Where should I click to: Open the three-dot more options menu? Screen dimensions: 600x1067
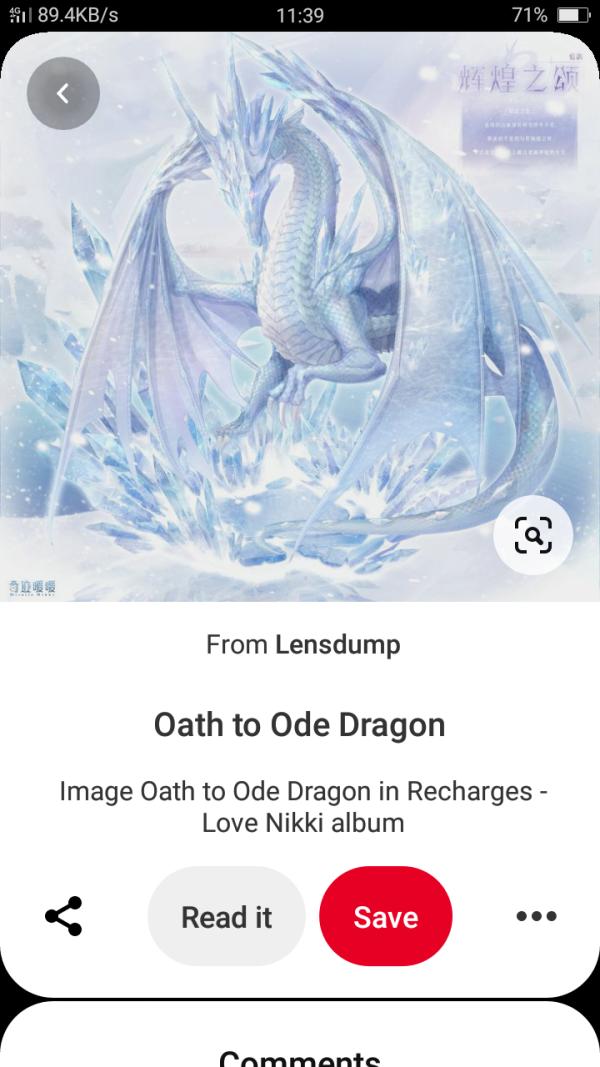coord(536,916)
